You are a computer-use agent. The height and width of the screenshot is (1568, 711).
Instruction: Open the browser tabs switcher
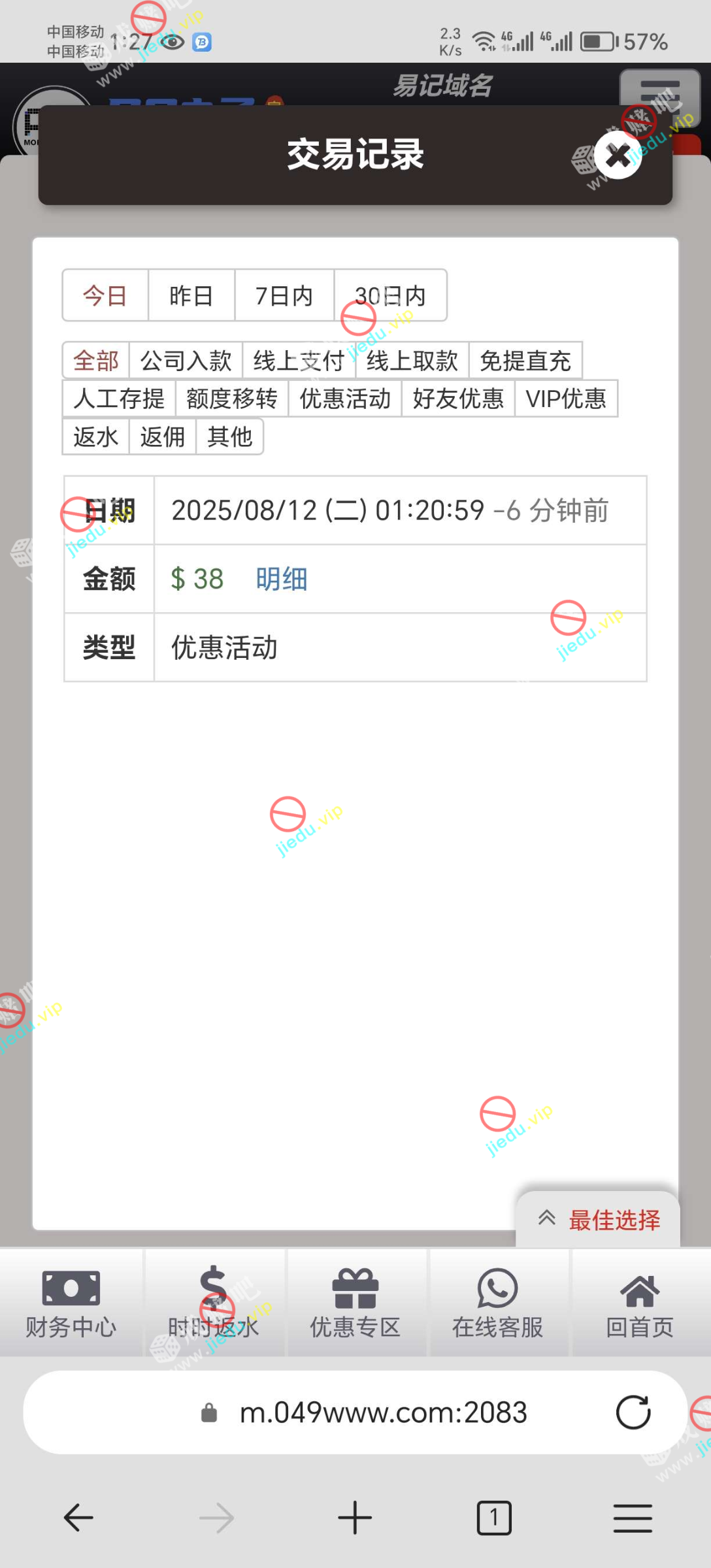point(494,1517)
